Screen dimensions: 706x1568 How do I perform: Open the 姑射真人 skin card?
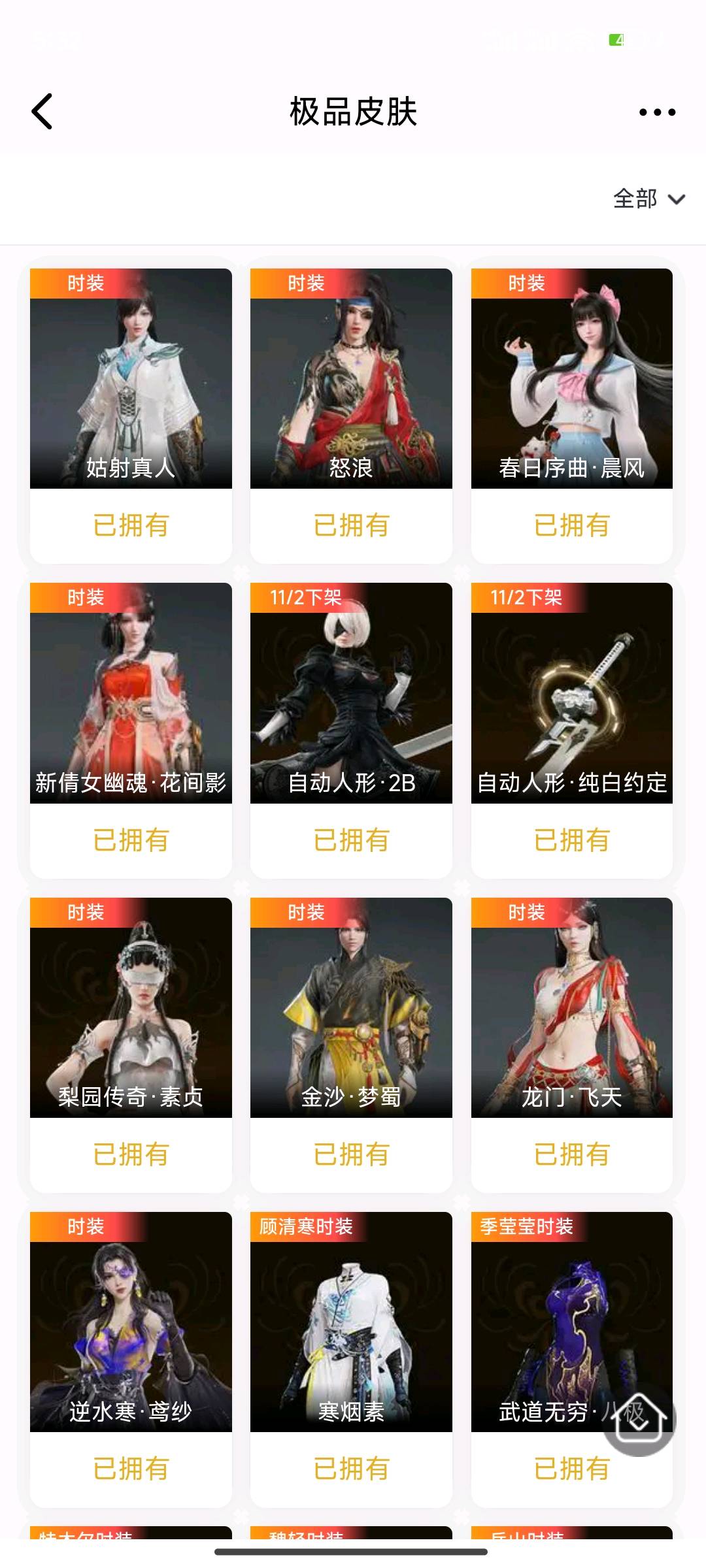click(x=131, y=379)
